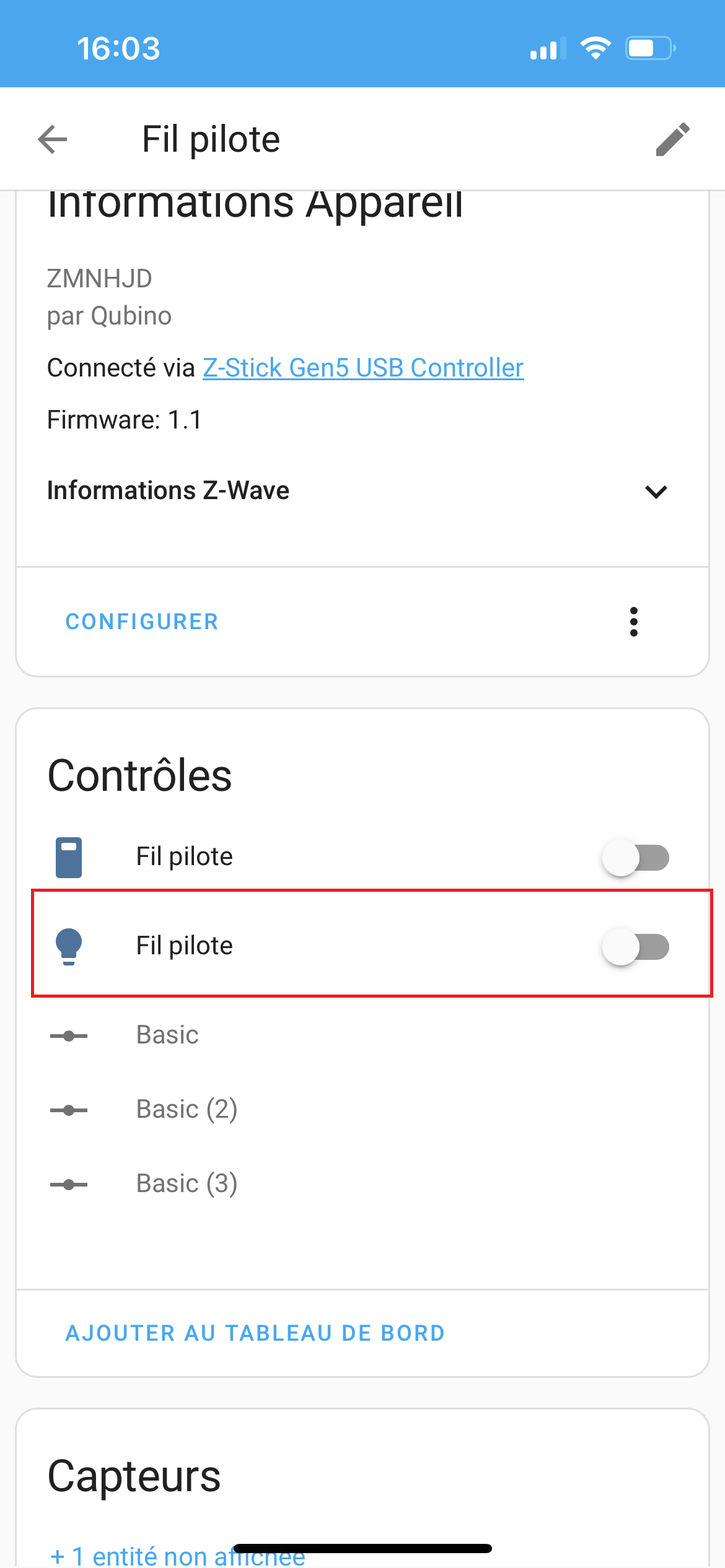This screenshot has width=725, height=1568.
Task: Tap AJOUTER AU TABLEAU DE BORD
Action: pos(255,1334)
